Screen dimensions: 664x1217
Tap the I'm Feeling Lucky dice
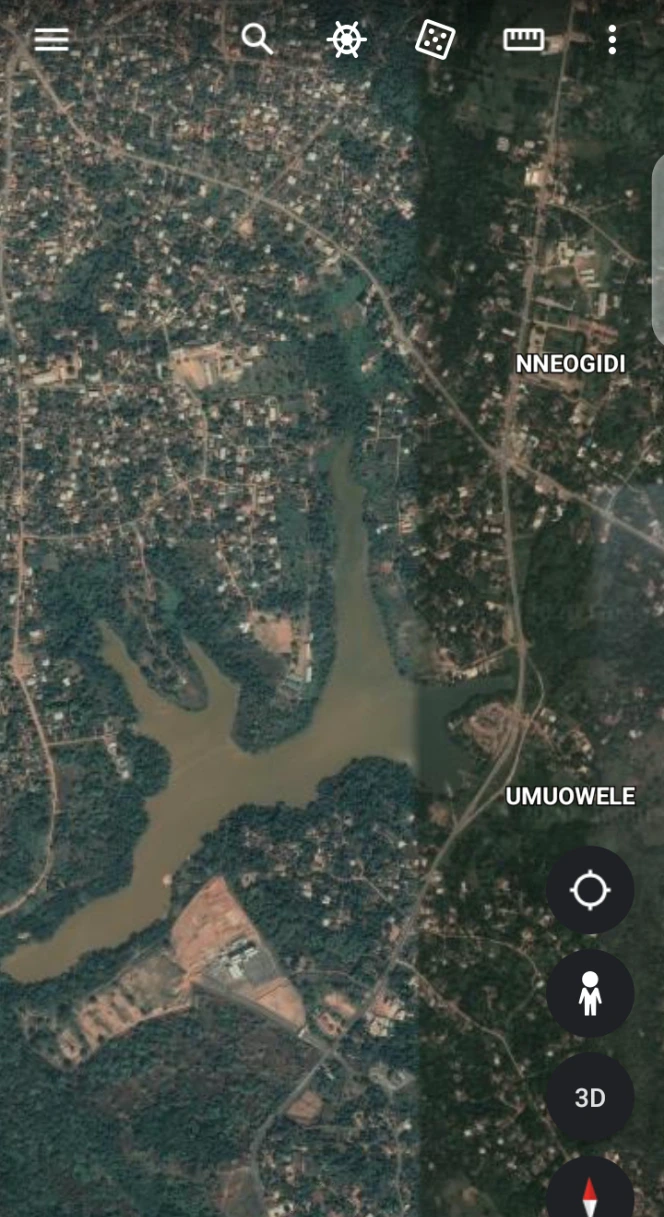(435, 40)
